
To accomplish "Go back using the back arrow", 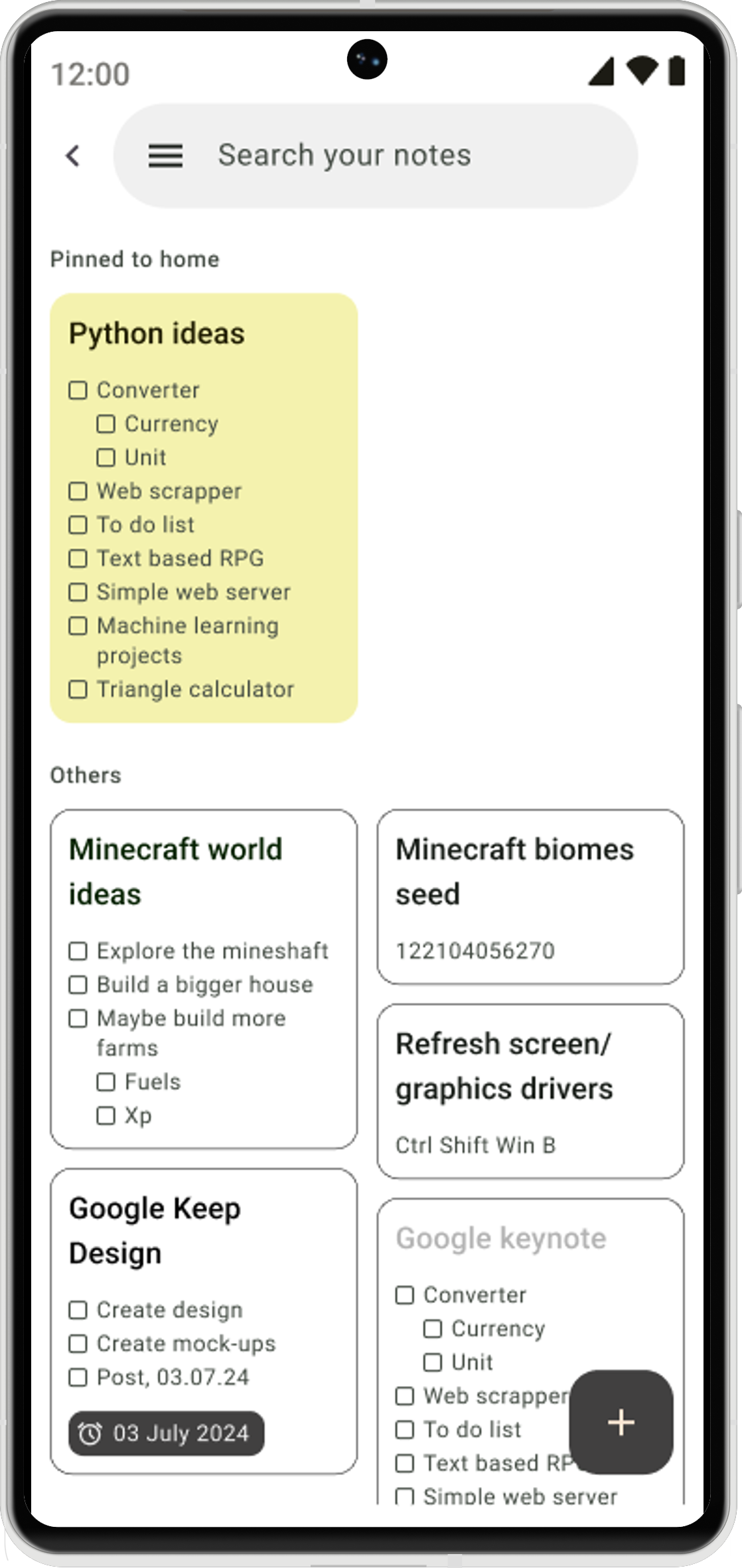I will tap(73, 156).
